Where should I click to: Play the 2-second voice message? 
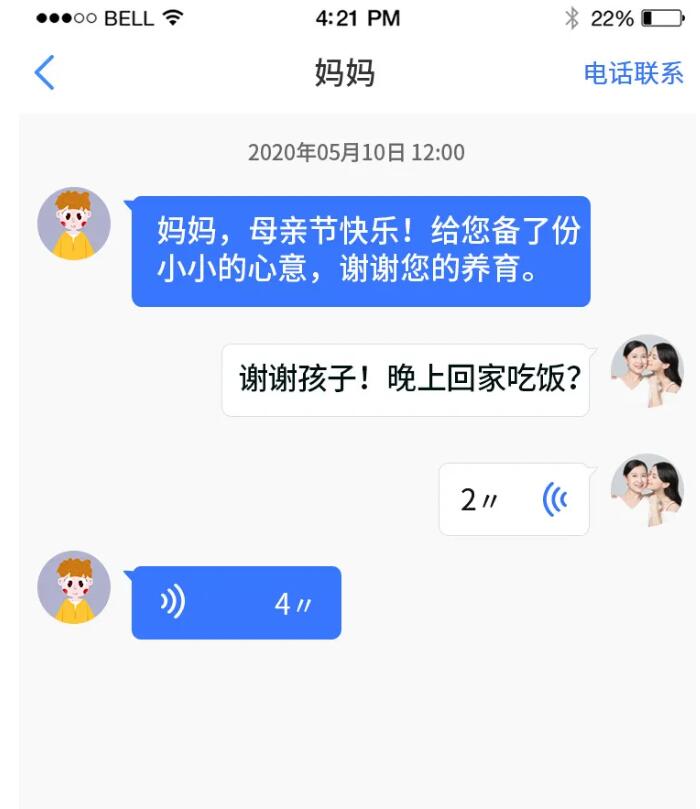pos(514,499)
